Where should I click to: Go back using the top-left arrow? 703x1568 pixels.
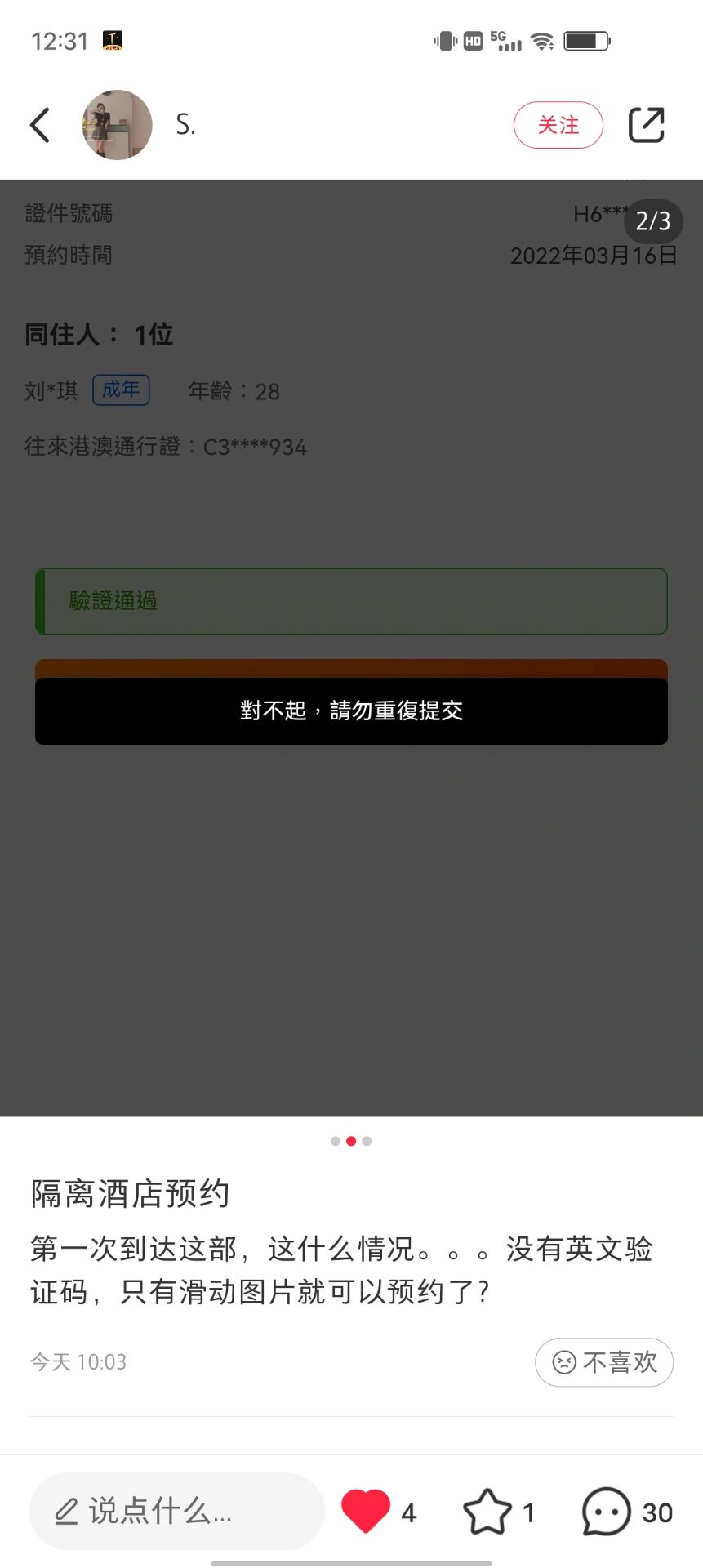(x=40, y=125)
